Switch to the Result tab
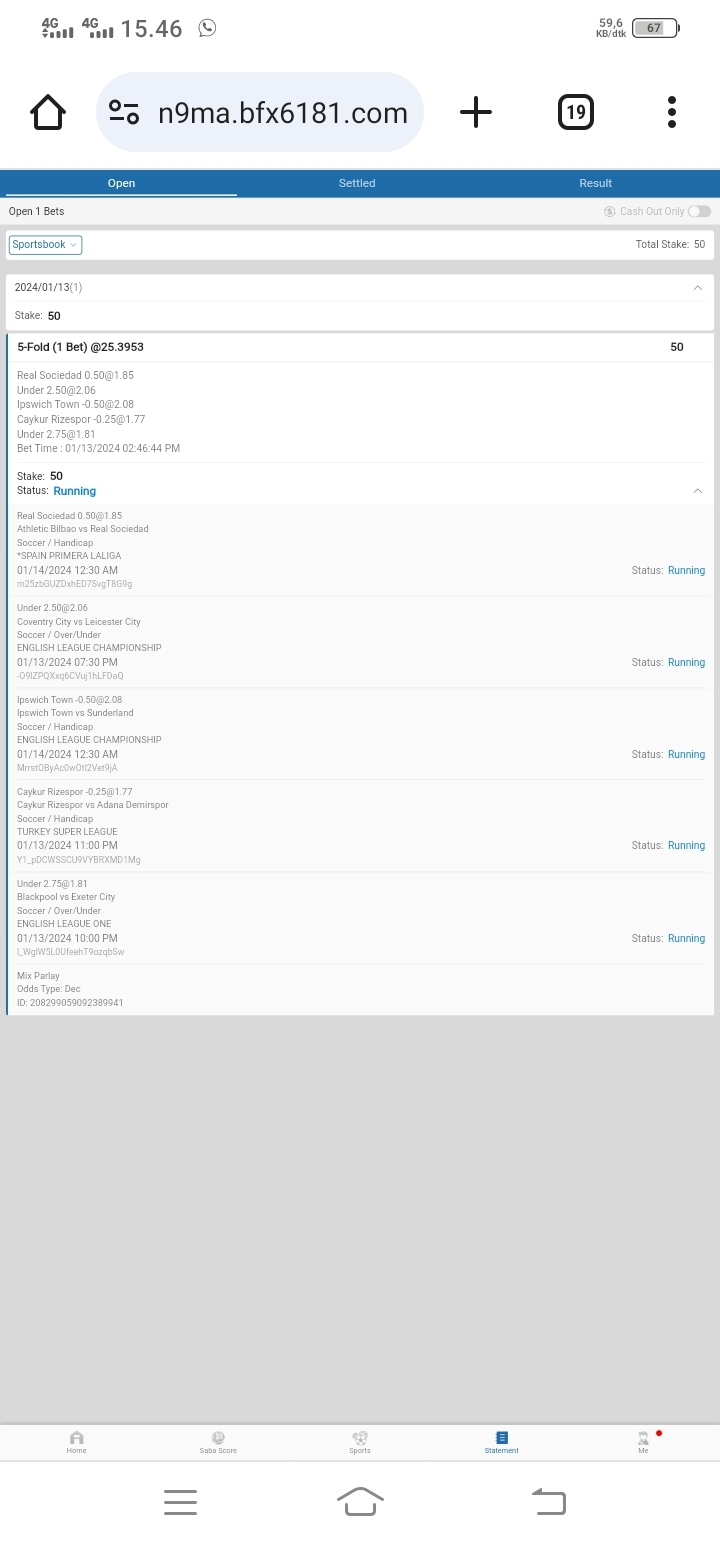This screenshot has height=1544, width=720. tap(595, 183)
